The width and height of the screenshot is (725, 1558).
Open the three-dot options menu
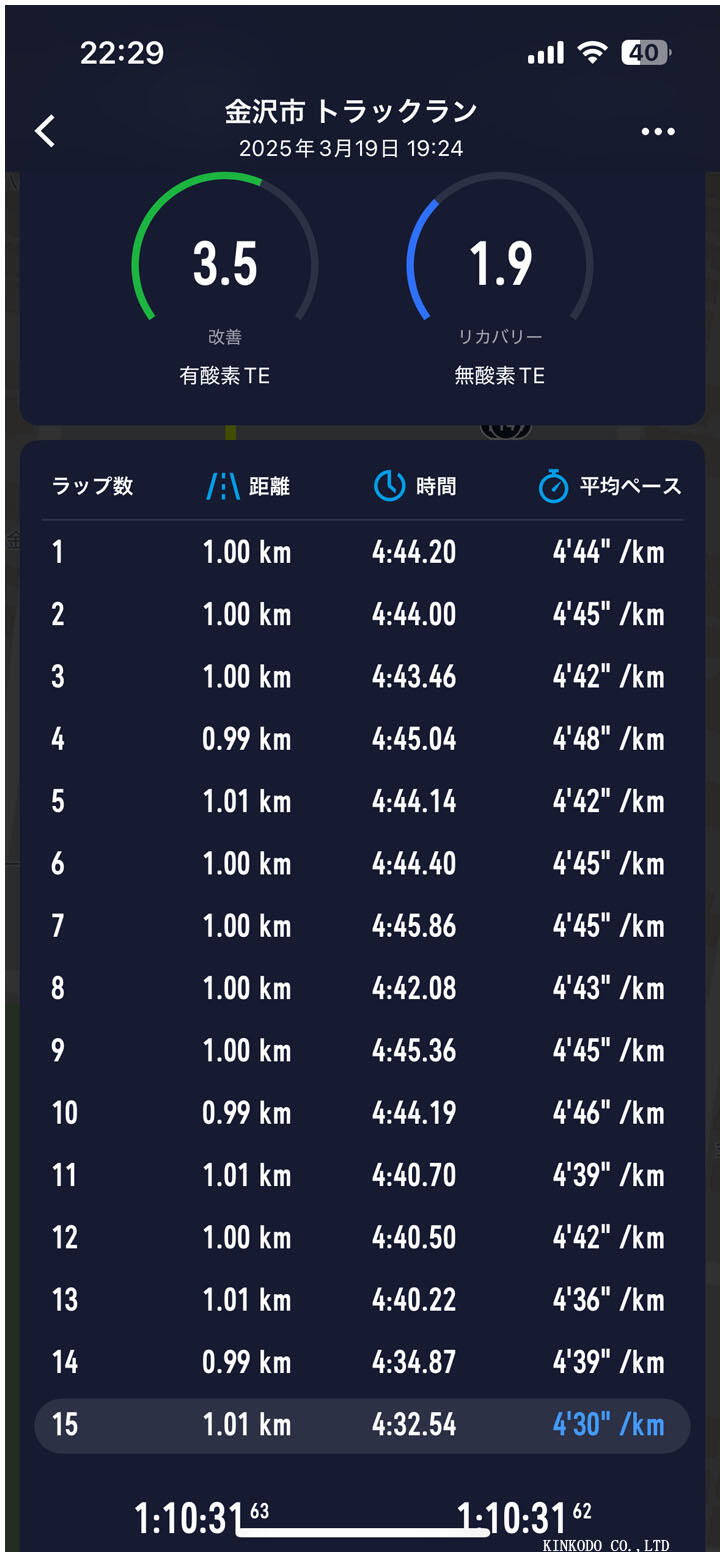(658, 131)
